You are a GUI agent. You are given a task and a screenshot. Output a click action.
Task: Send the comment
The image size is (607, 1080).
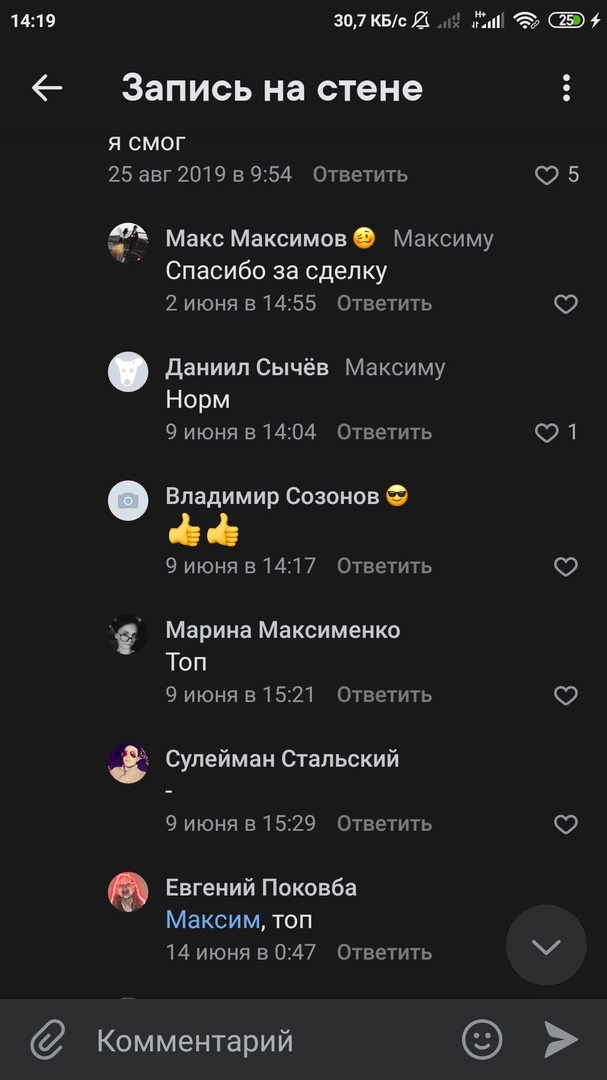561,1040
